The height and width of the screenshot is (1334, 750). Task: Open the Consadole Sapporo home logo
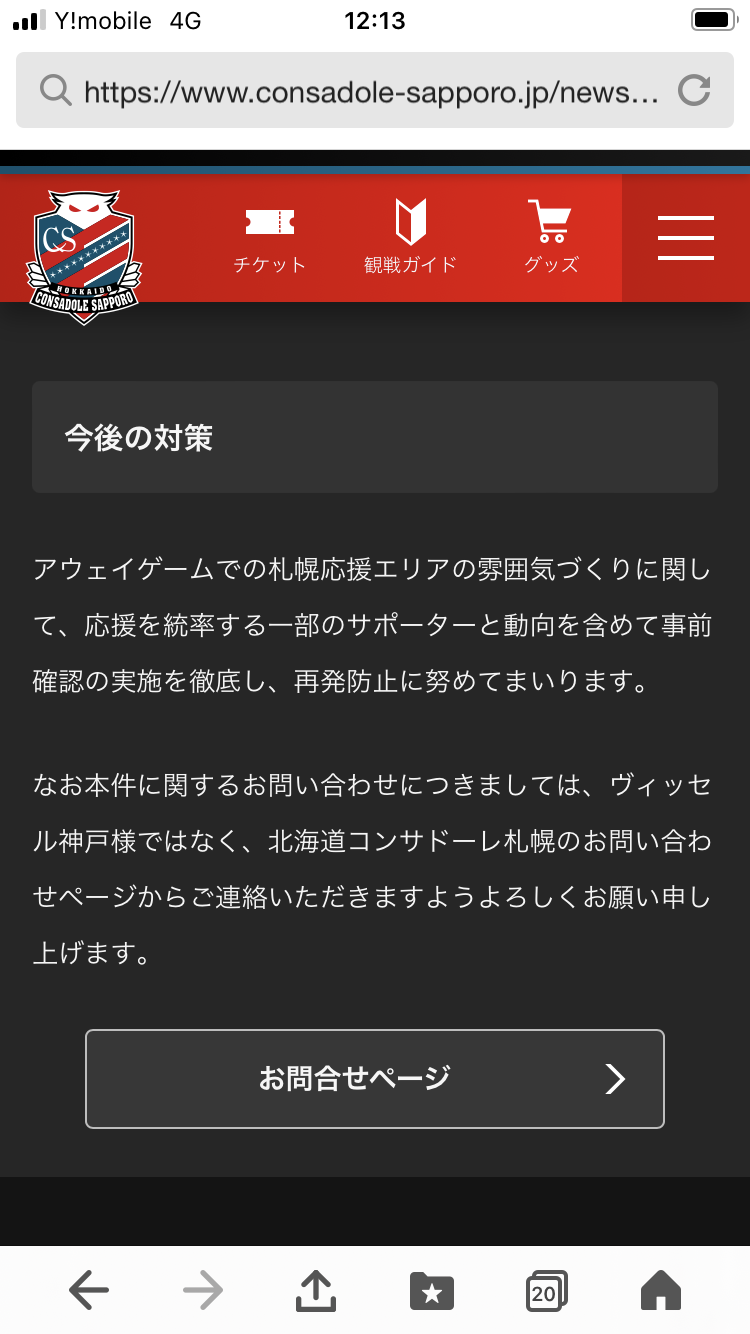(83, 254)
